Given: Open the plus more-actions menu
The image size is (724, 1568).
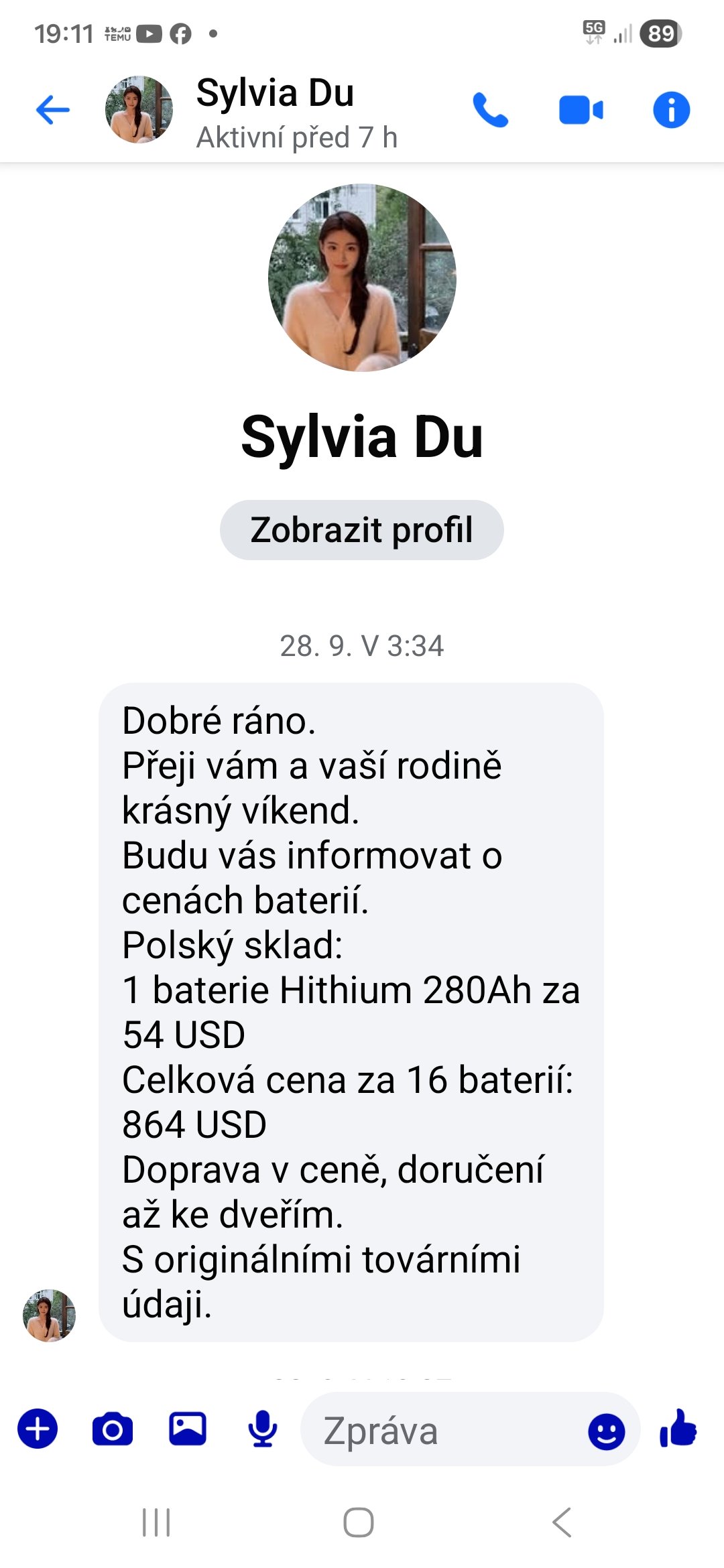Looking at the screenshot, I should 38,1429.
